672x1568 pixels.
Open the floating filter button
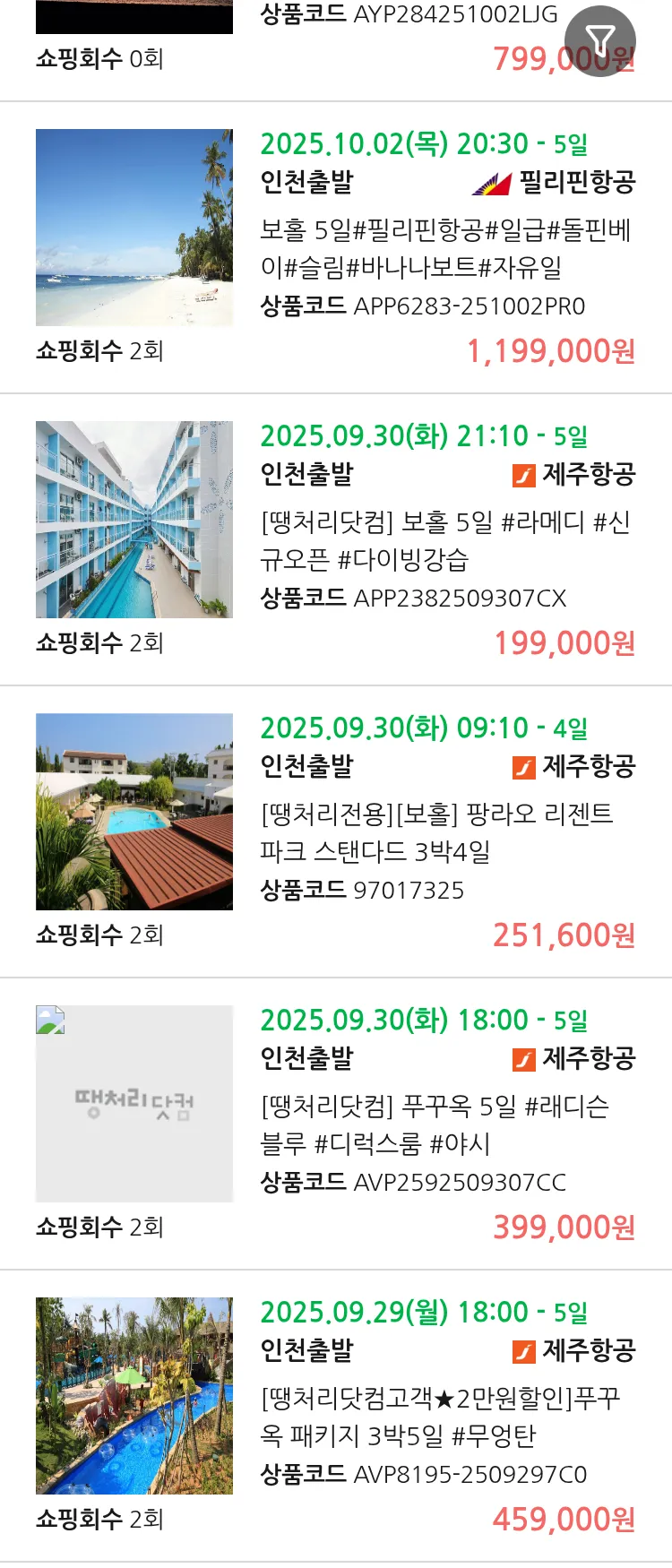[x=599, y=40]
